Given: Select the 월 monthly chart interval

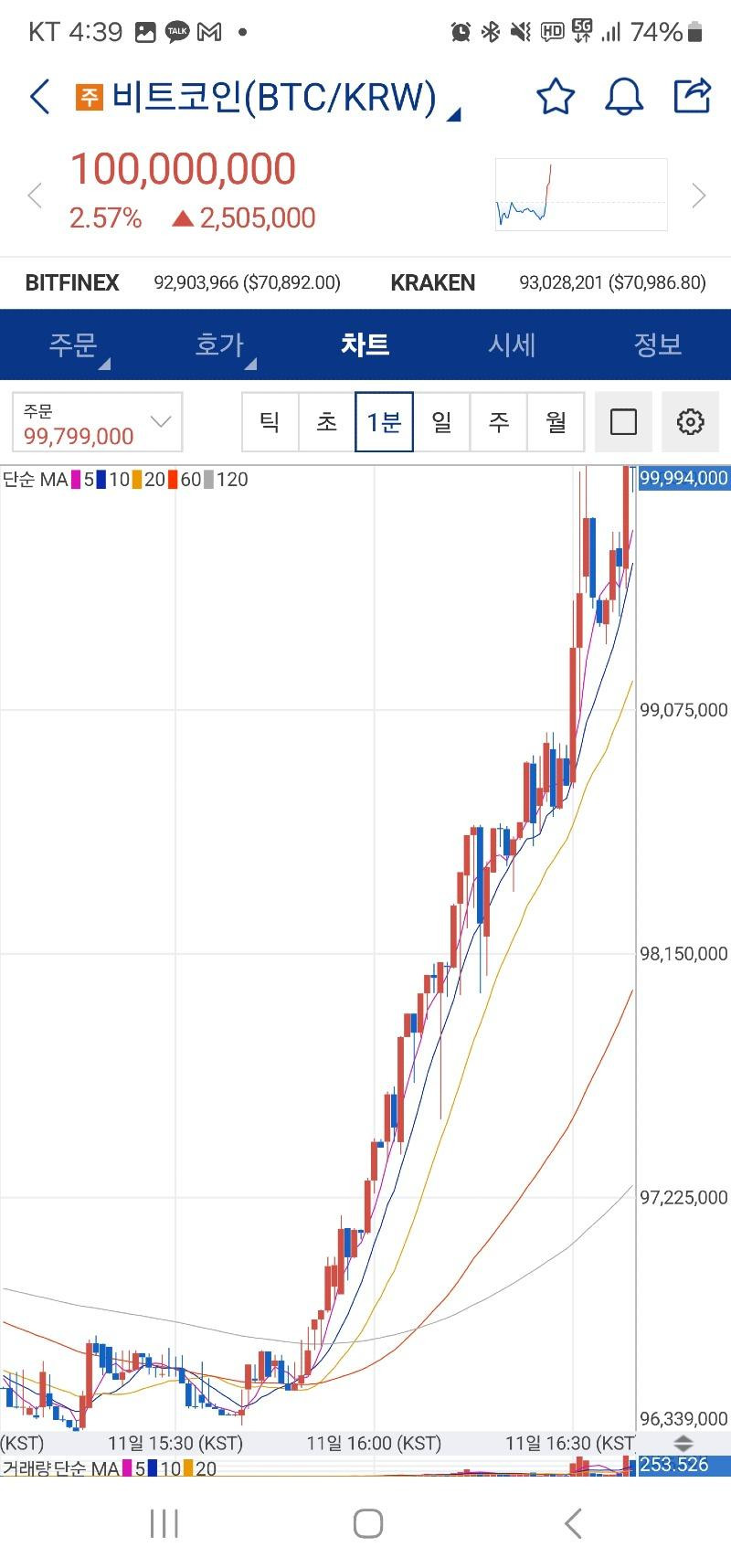Looking at the screenshot, I should coord(556,422).
